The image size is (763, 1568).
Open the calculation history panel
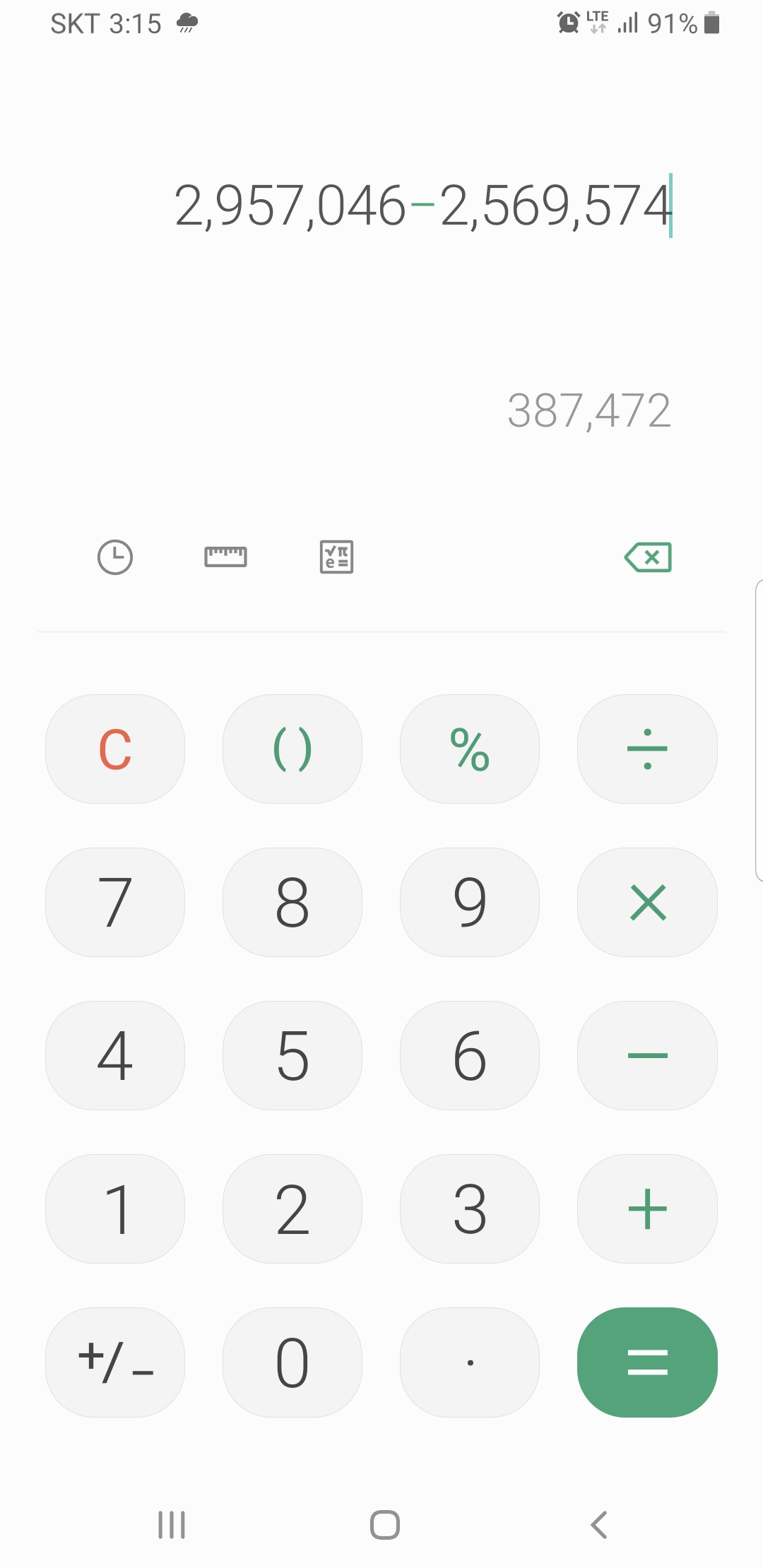pyautogui.click(x=115, y=557)
